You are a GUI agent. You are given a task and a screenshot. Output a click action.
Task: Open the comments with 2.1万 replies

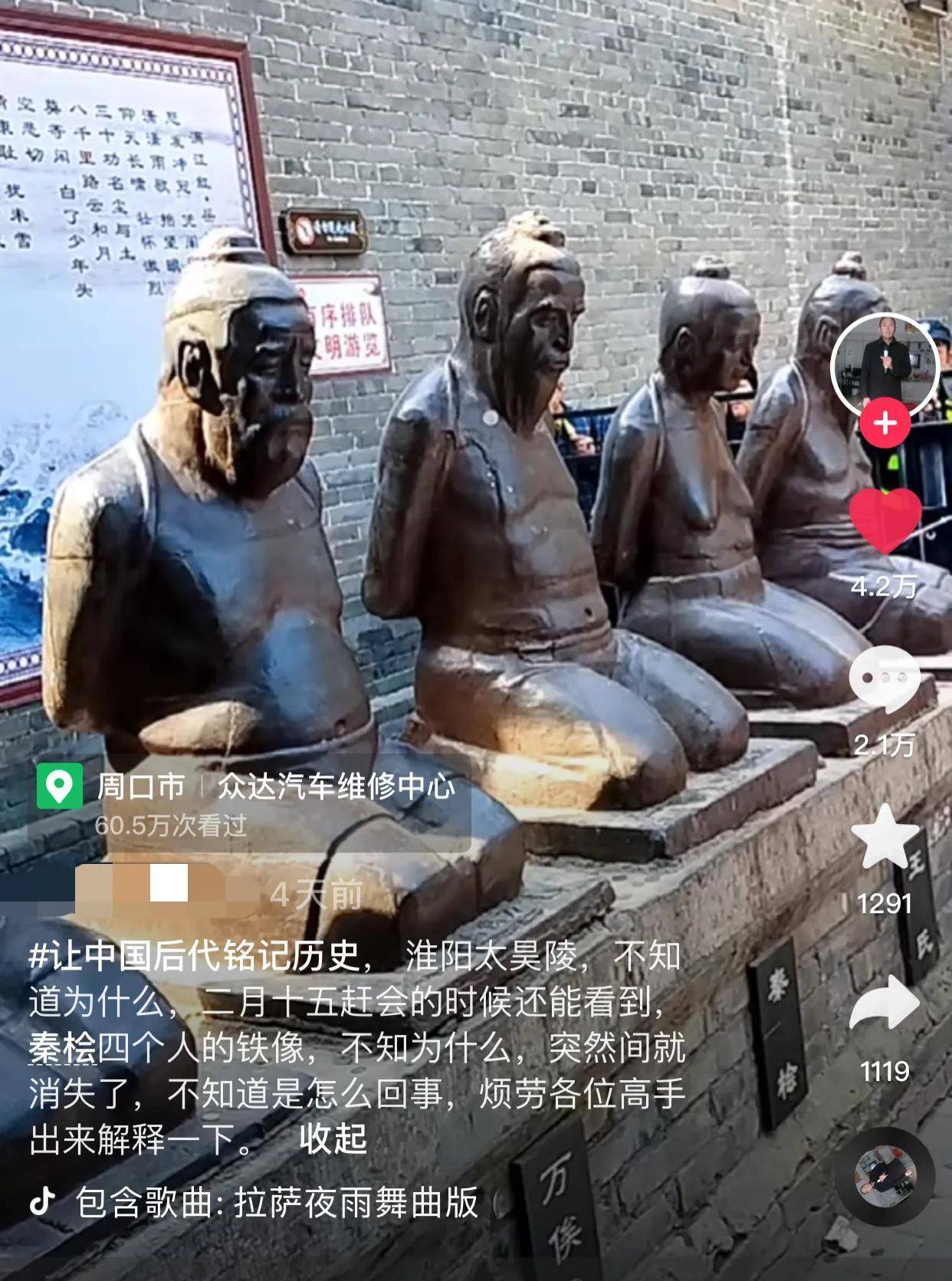tap(885, 678)
